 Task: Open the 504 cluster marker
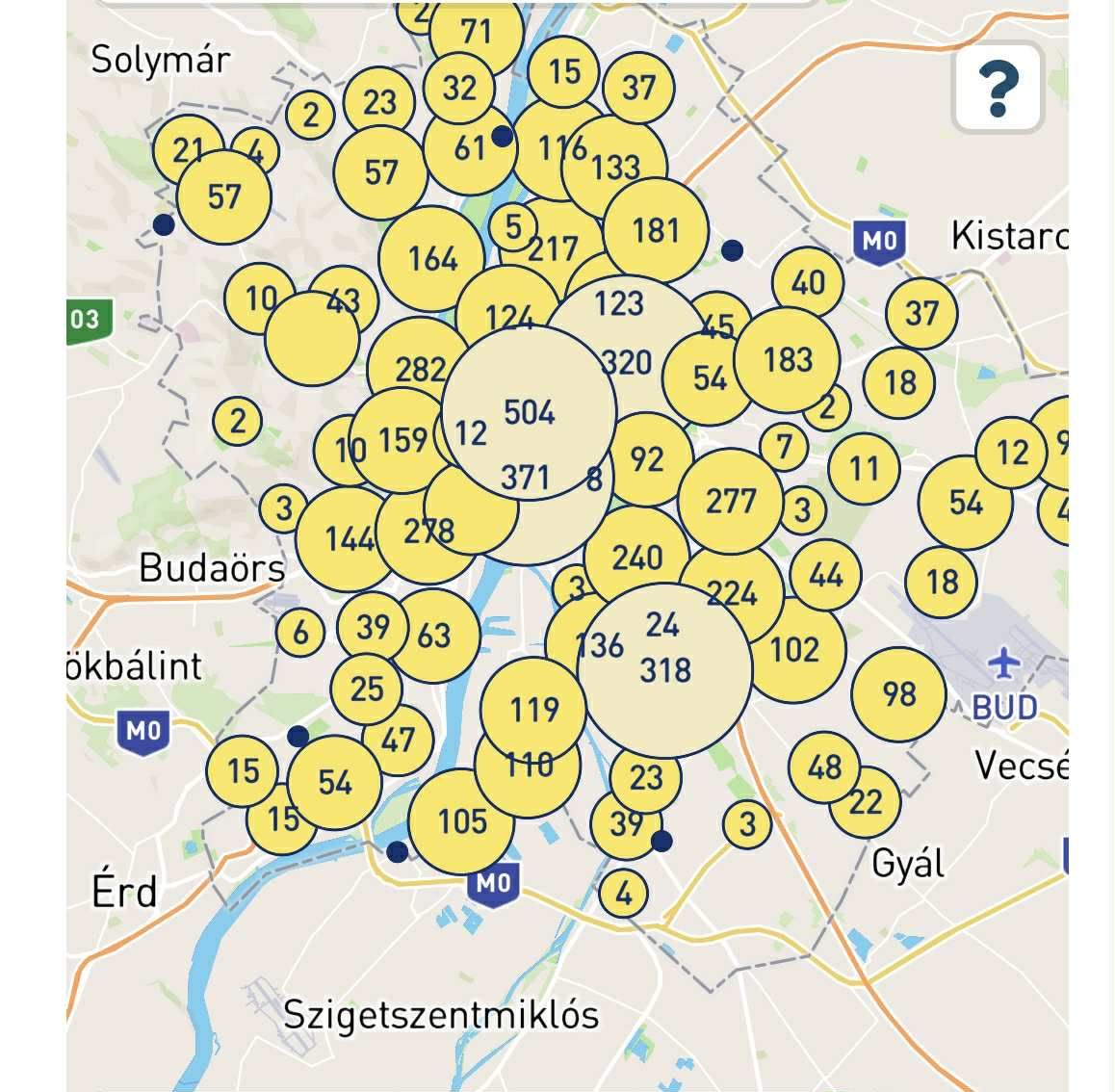tap(529, 412)
